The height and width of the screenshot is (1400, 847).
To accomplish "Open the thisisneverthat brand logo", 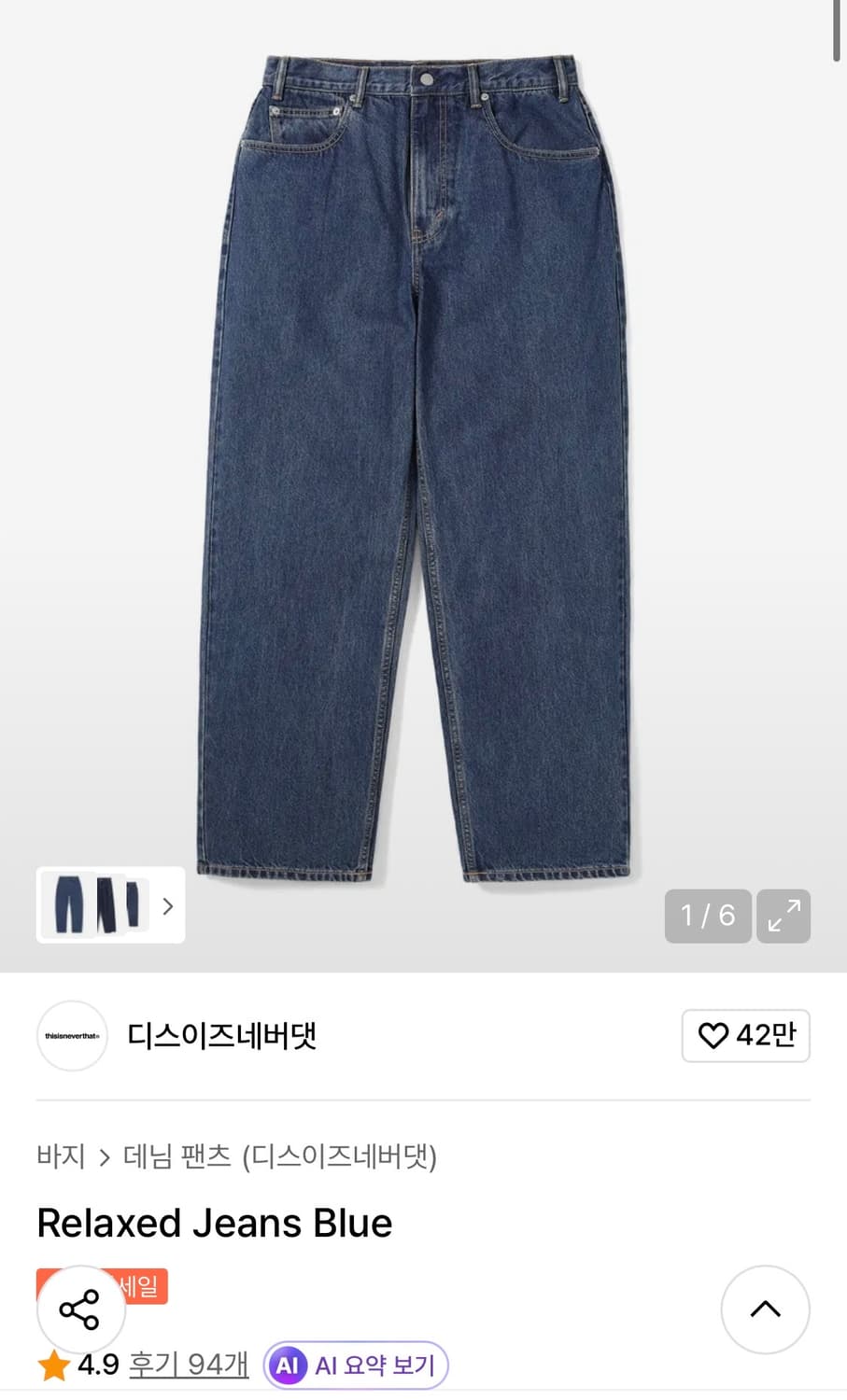I will (71, 1036).
